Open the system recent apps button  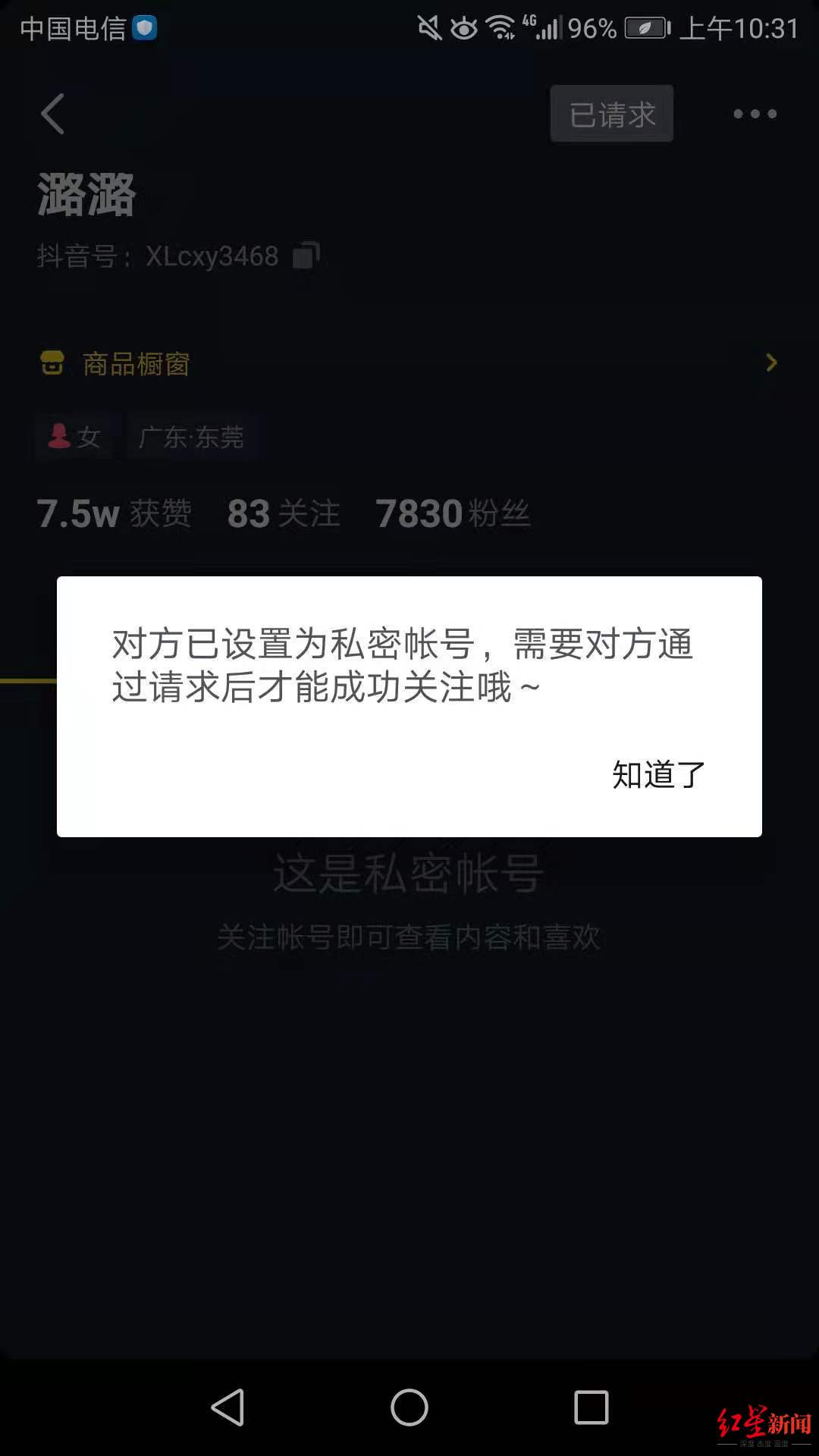click(591, 1407)
